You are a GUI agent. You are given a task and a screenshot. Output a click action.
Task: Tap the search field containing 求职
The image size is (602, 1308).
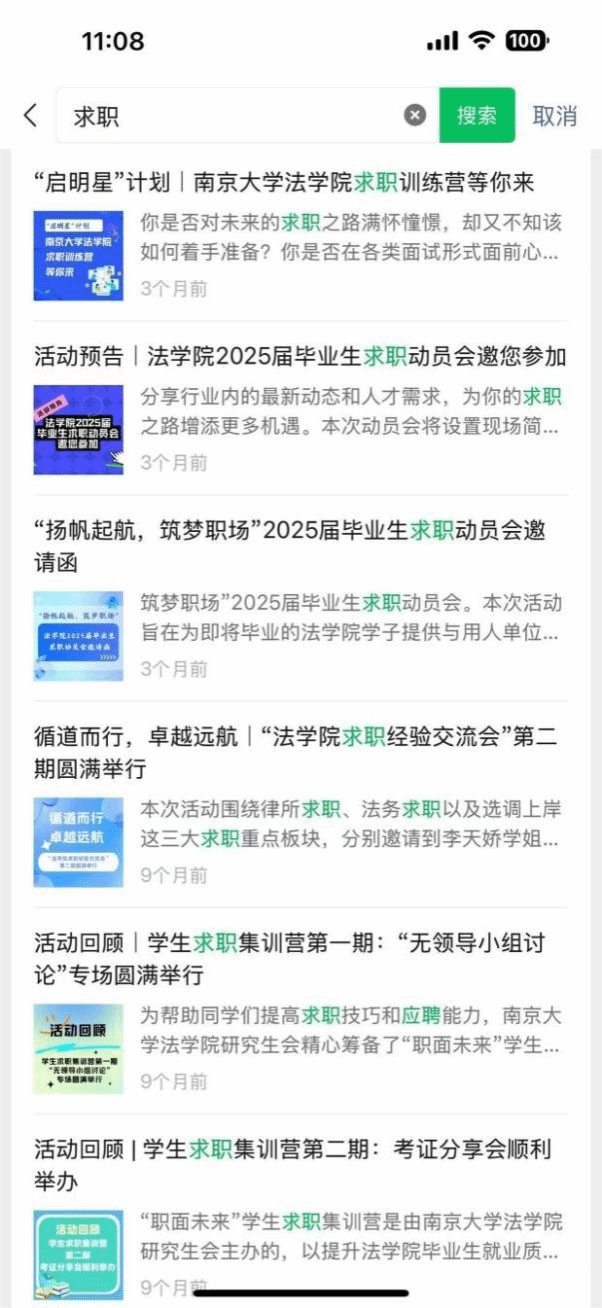[230, 116]
